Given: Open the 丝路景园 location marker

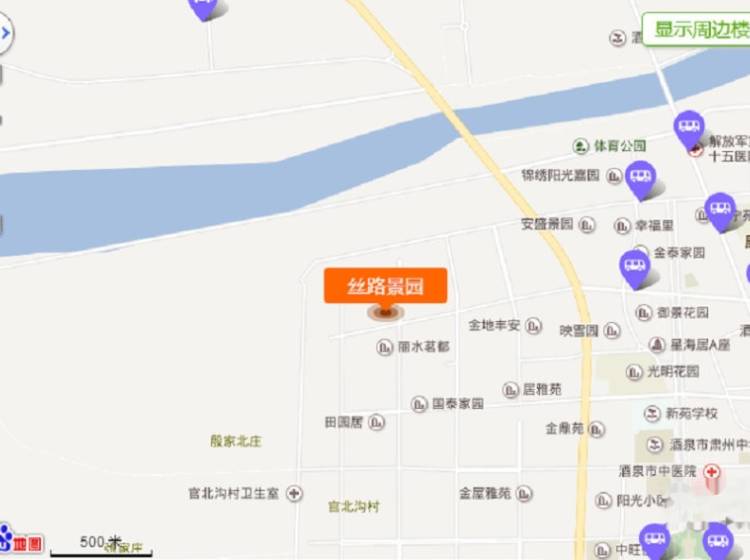Looking at the screenshot, I should (385, 286).
